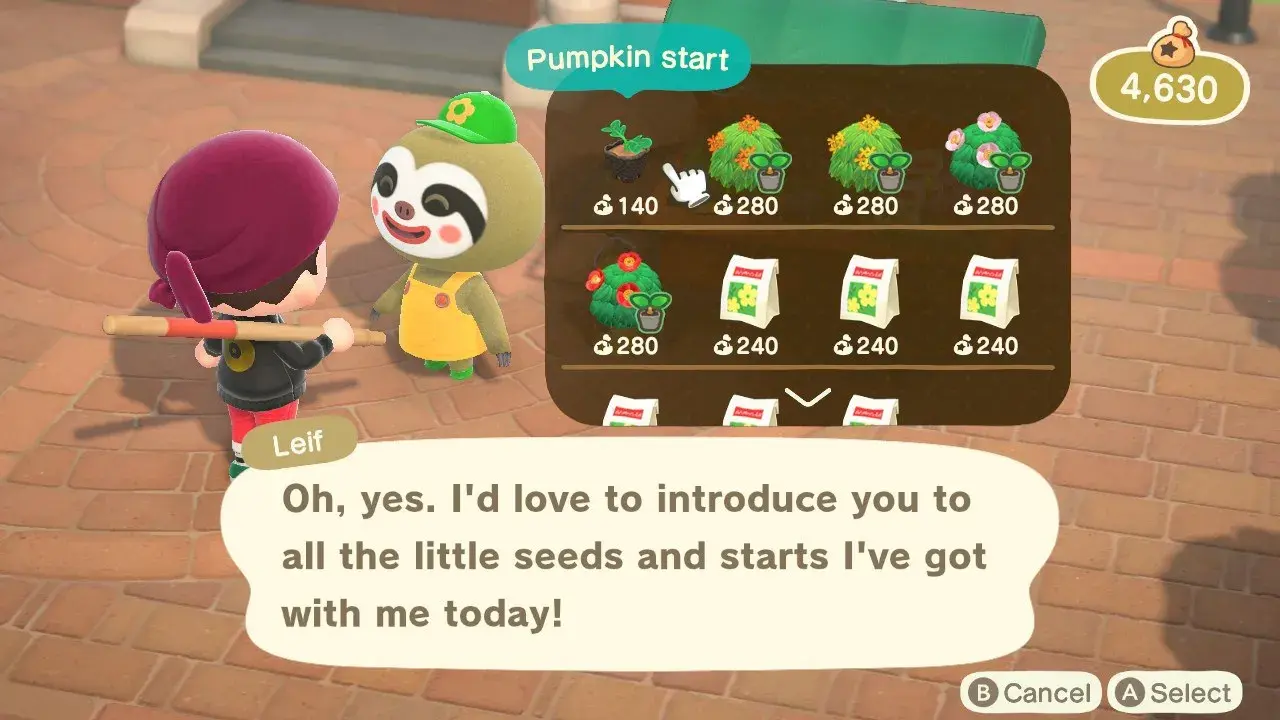This screenshot has width=1280, height=720.
Task: Show more items with the down chevron
Action: point(808,397)
